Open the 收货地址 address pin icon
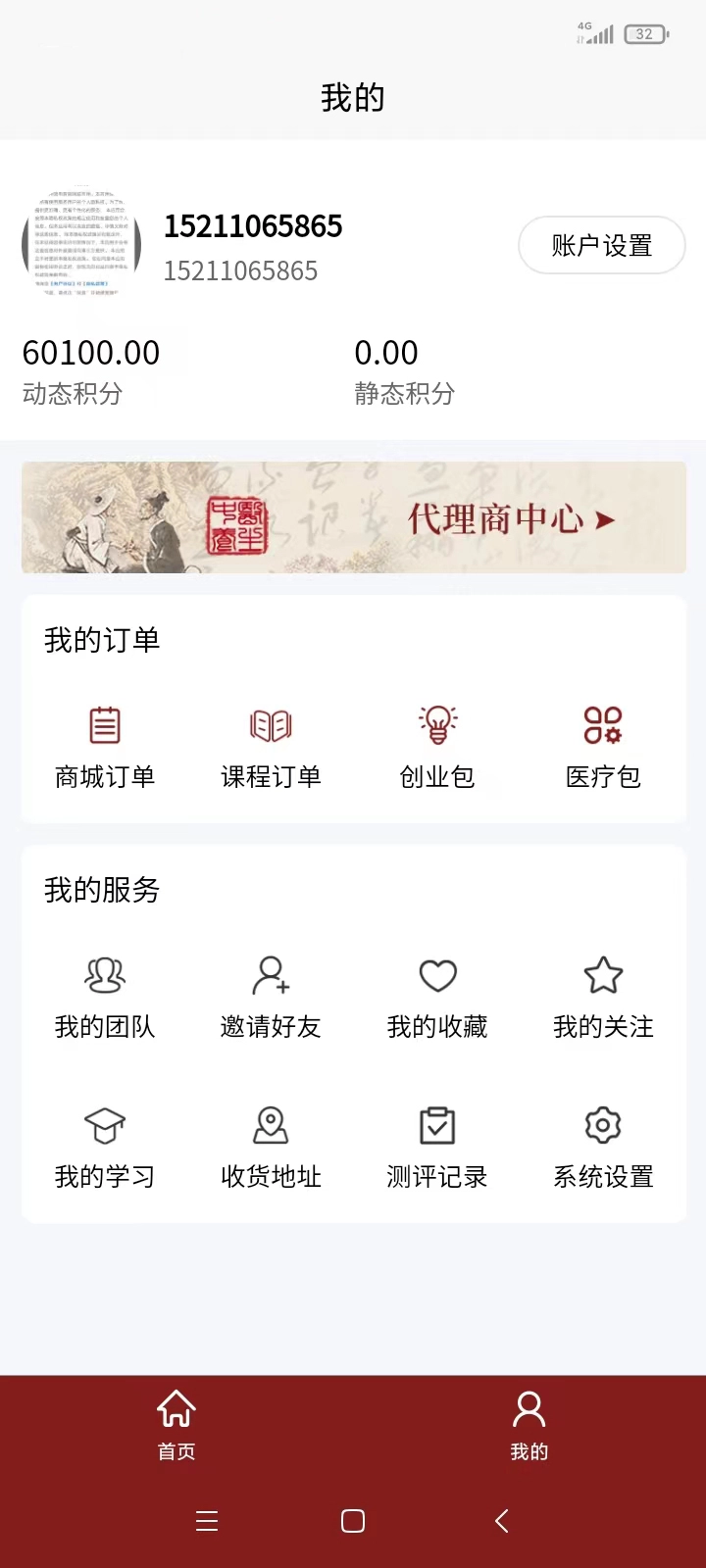 pyautogui.click(x=271, y=1125)
